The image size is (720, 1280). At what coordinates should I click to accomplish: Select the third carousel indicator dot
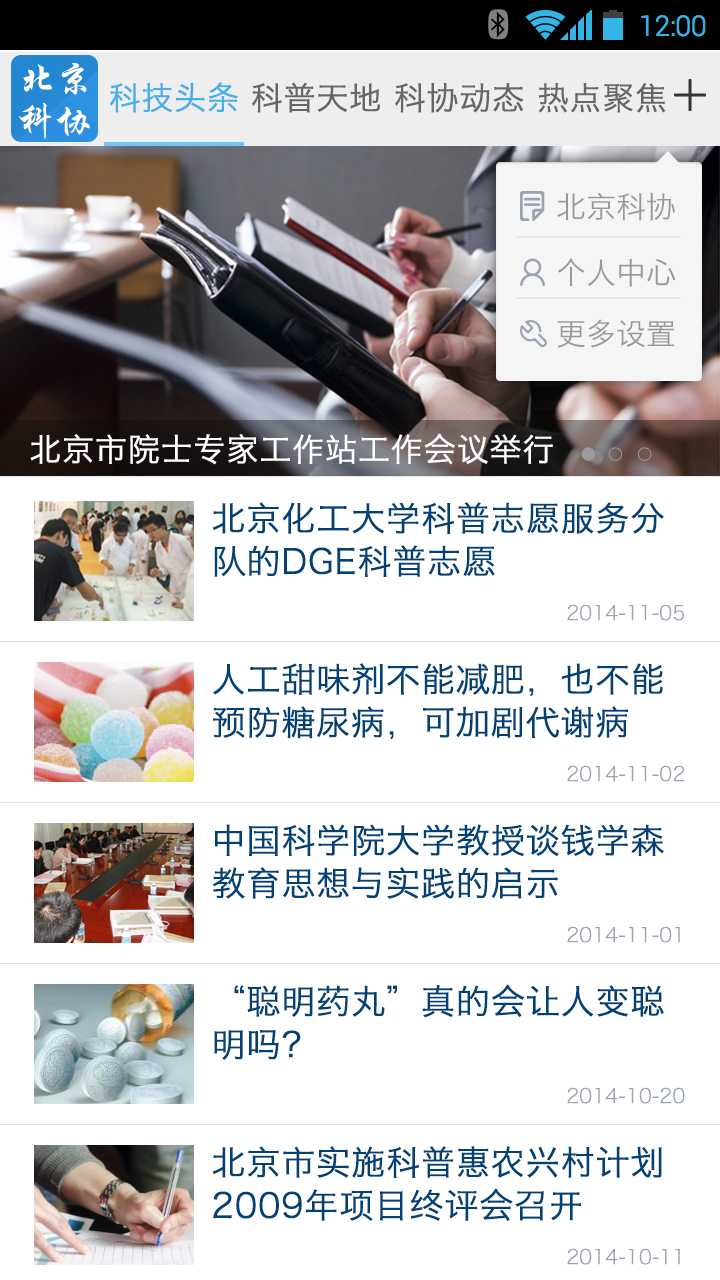pyautogui.click(x=645, y=454)
